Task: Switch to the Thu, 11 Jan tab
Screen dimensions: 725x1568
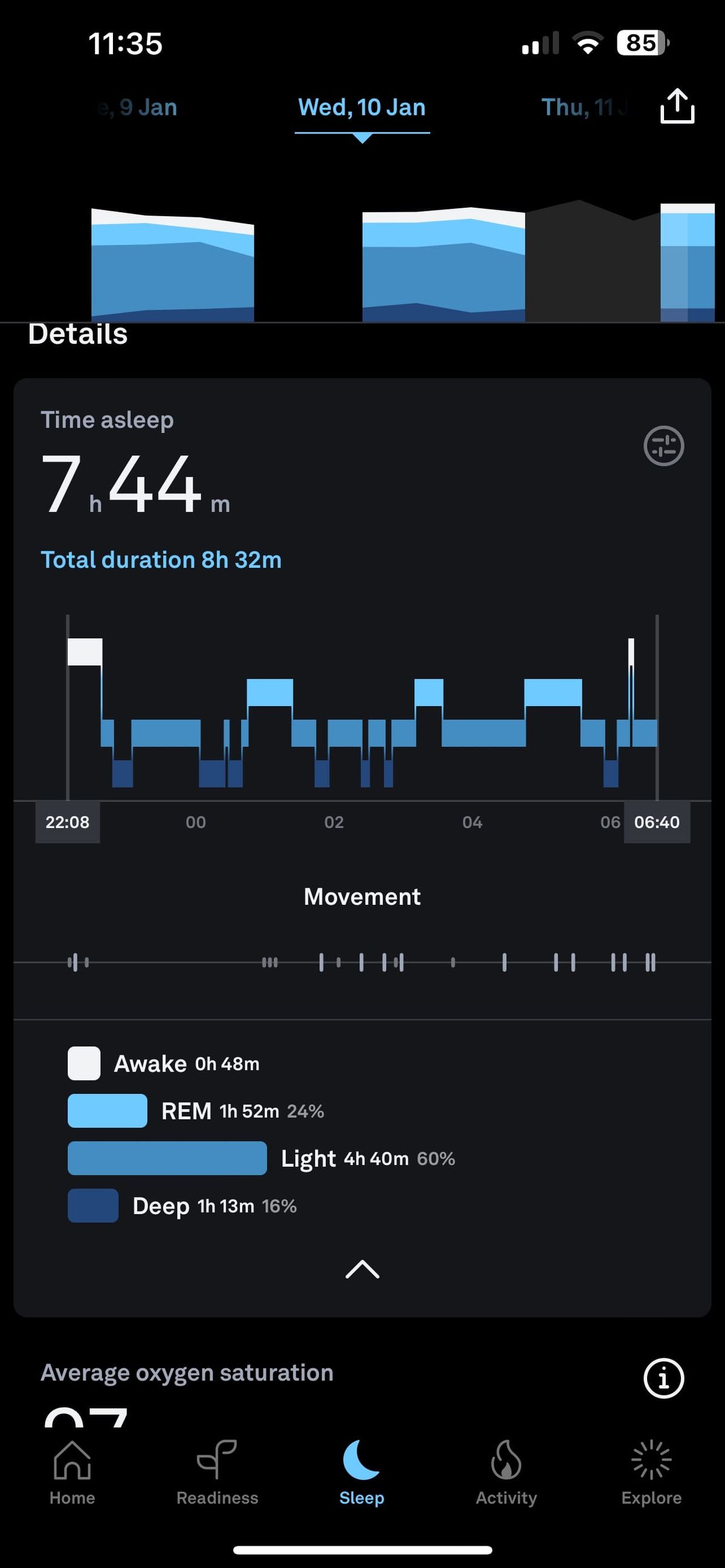Action: (582, 107)
